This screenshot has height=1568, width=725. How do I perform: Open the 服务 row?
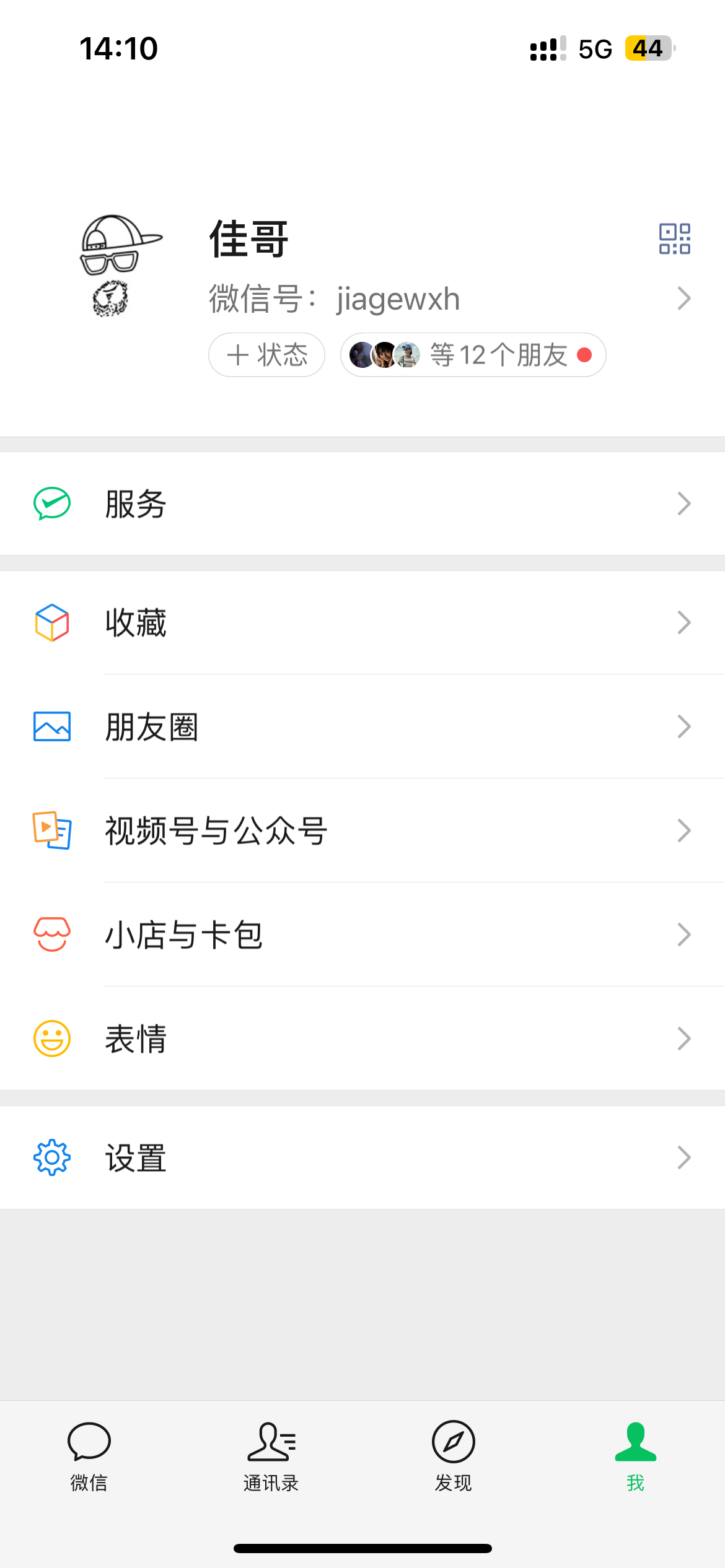coord(362,503)
